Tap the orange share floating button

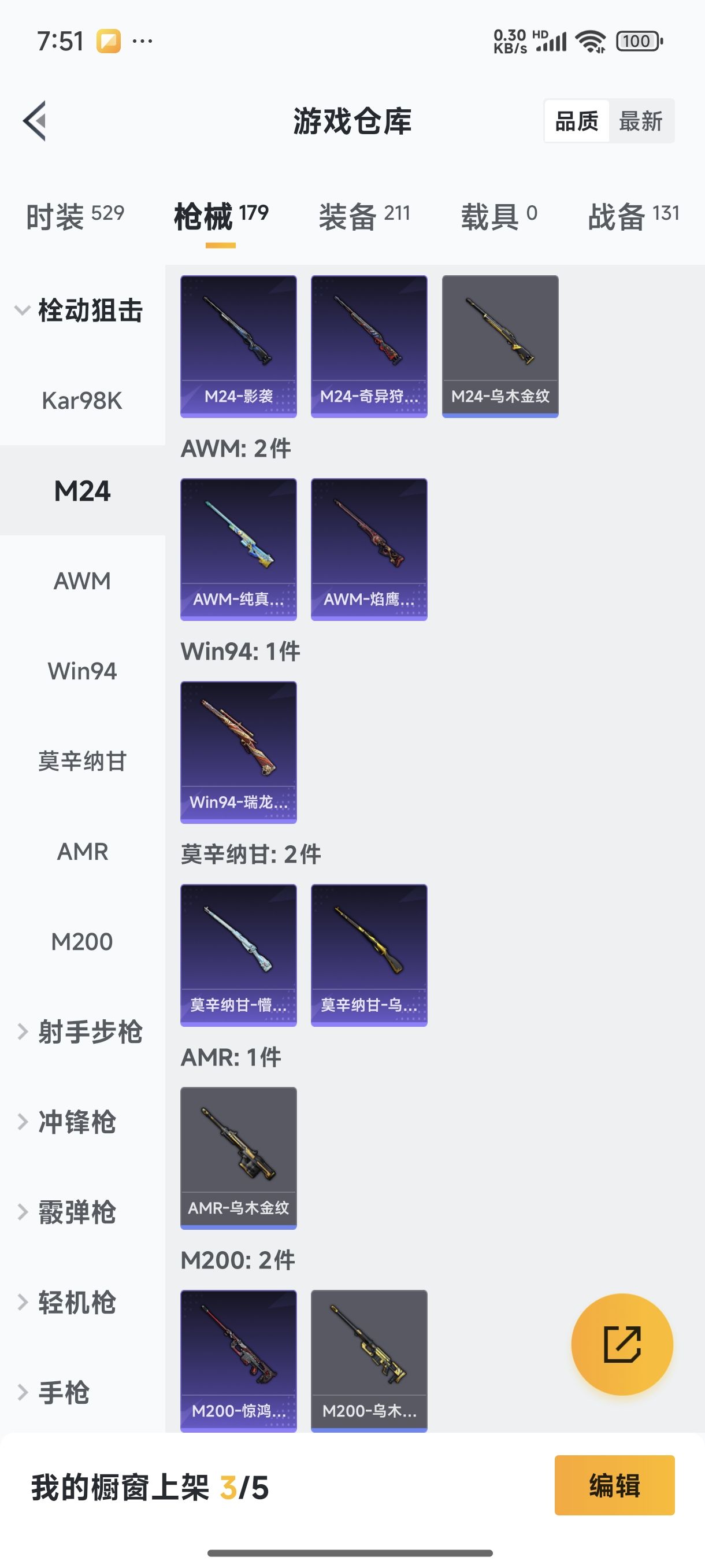tap(622, 1344)
